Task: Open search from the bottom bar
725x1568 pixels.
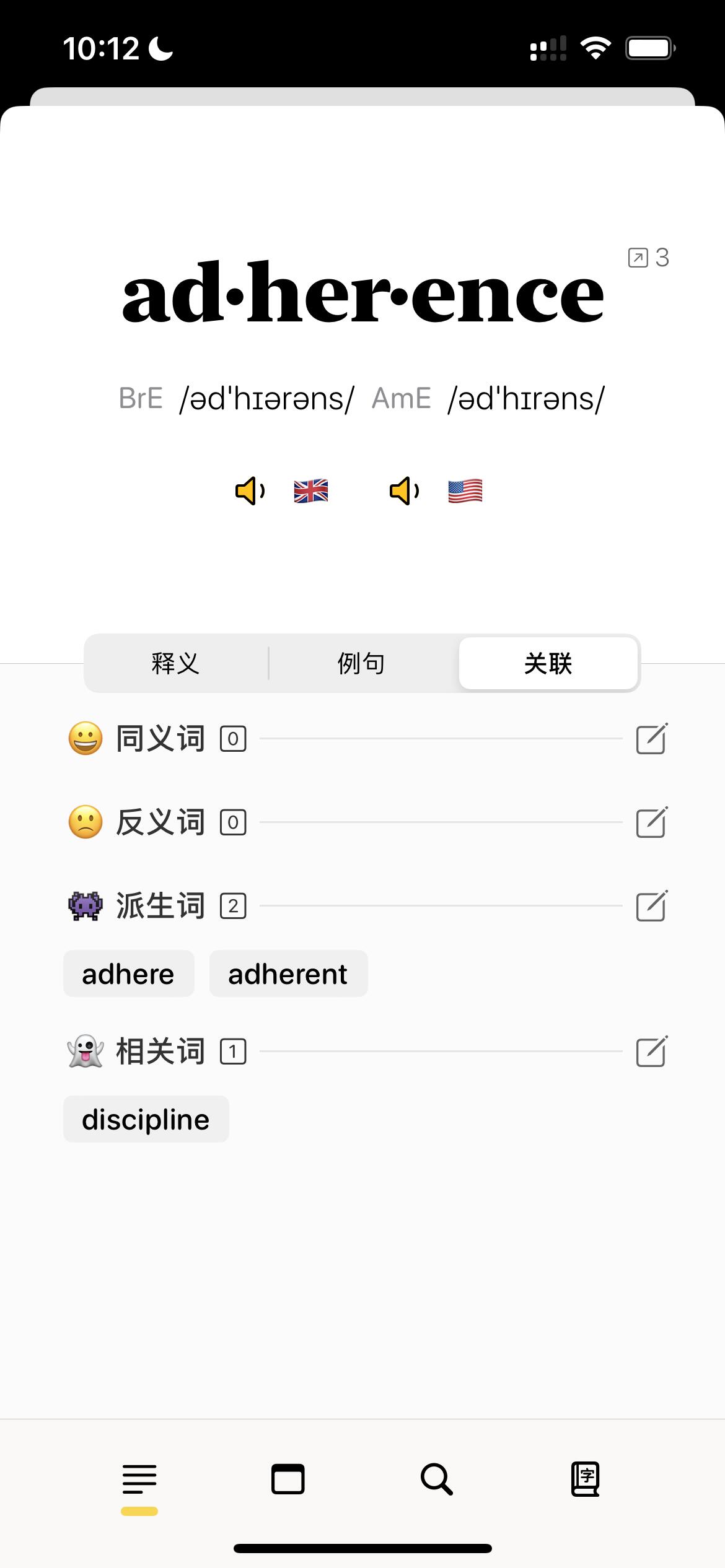Action: (x=436, y=1480)
